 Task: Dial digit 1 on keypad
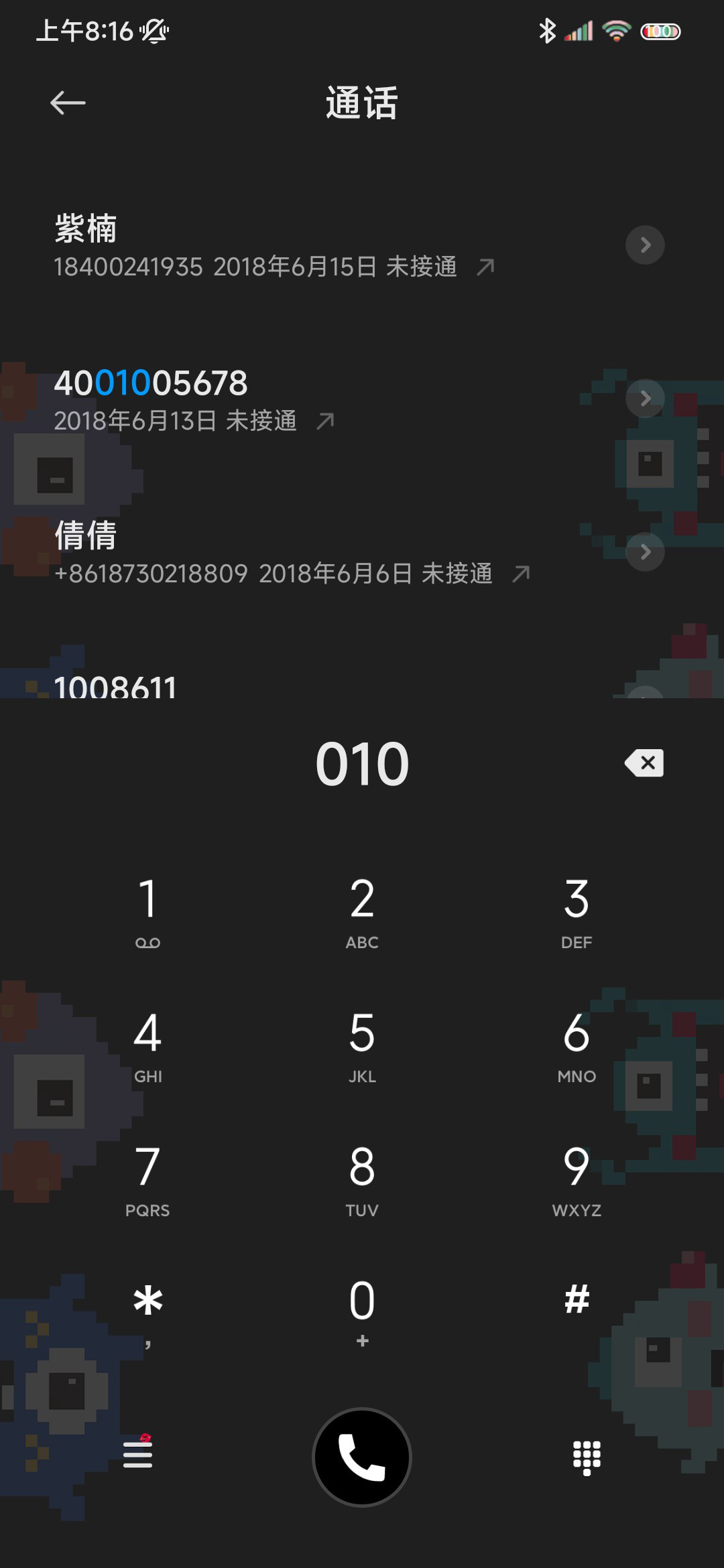147,911
